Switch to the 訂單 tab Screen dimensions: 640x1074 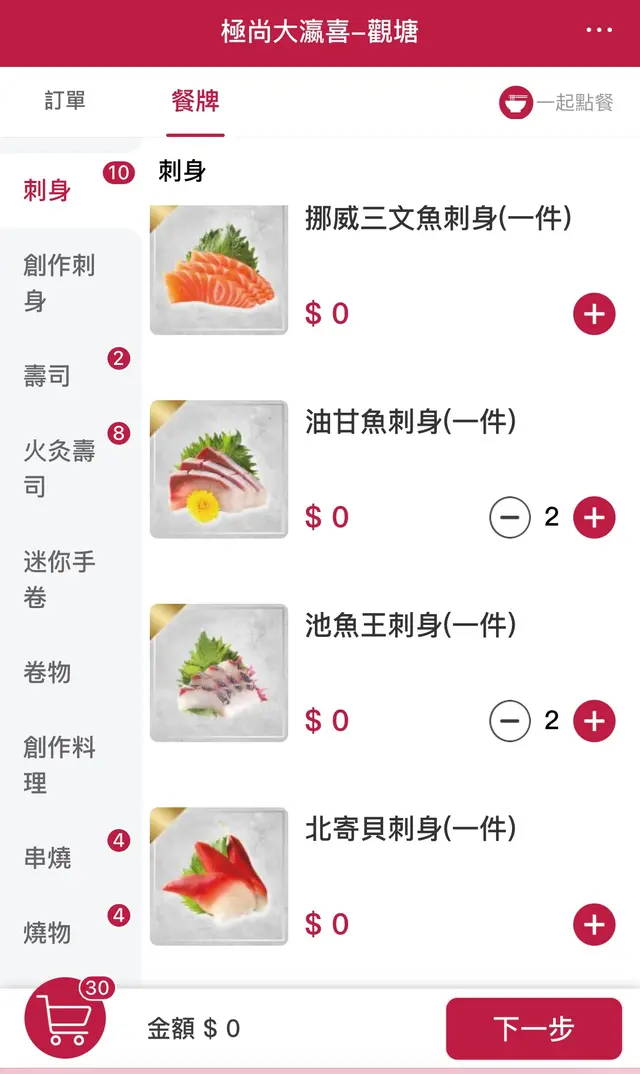pyautogui.click(x=65, y=100)
